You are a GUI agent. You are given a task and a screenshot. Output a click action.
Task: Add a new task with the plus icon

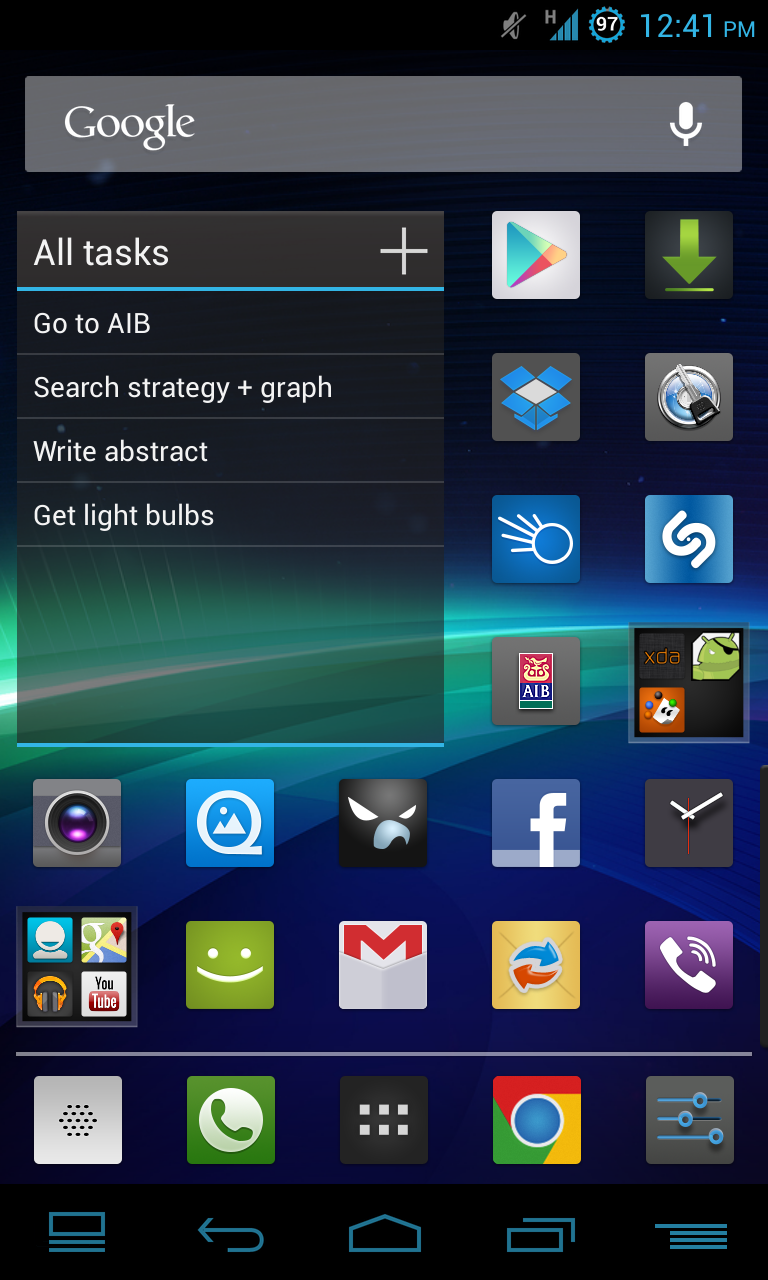pos(404,251)
